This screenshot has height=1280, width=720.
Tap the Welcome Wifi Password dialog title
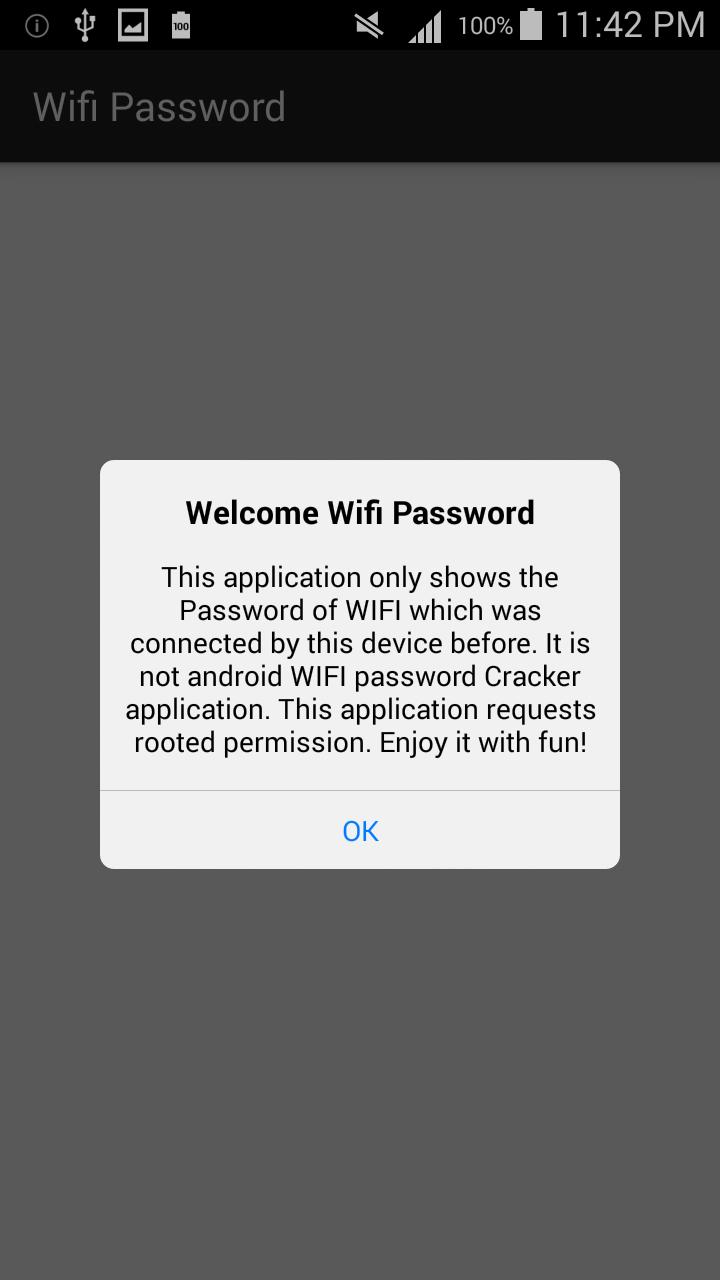point(360,512)
